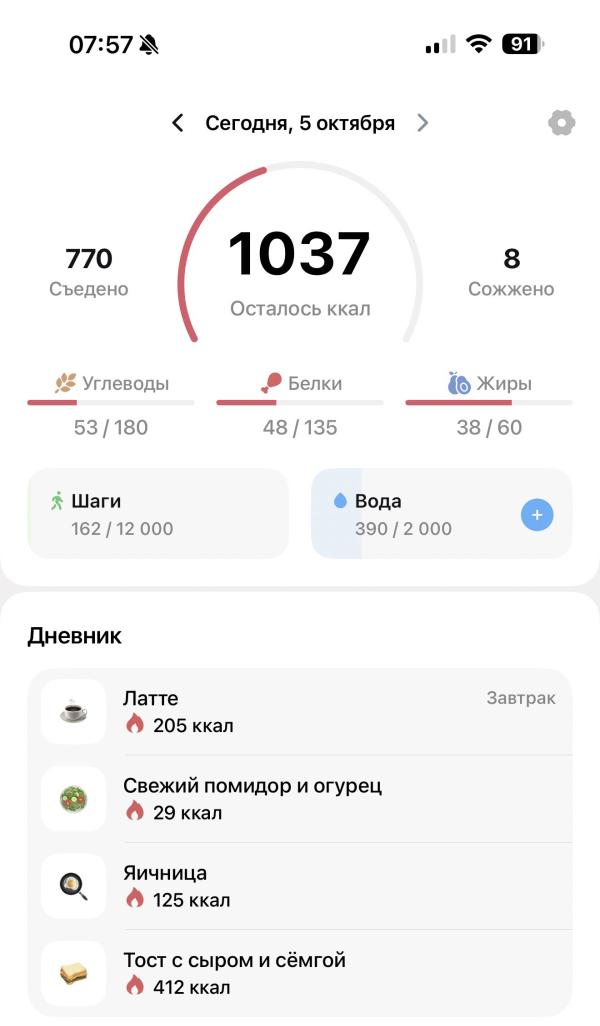600x1026 pixels.
Task: Open the Вода water card
Action: coord(420,514)
